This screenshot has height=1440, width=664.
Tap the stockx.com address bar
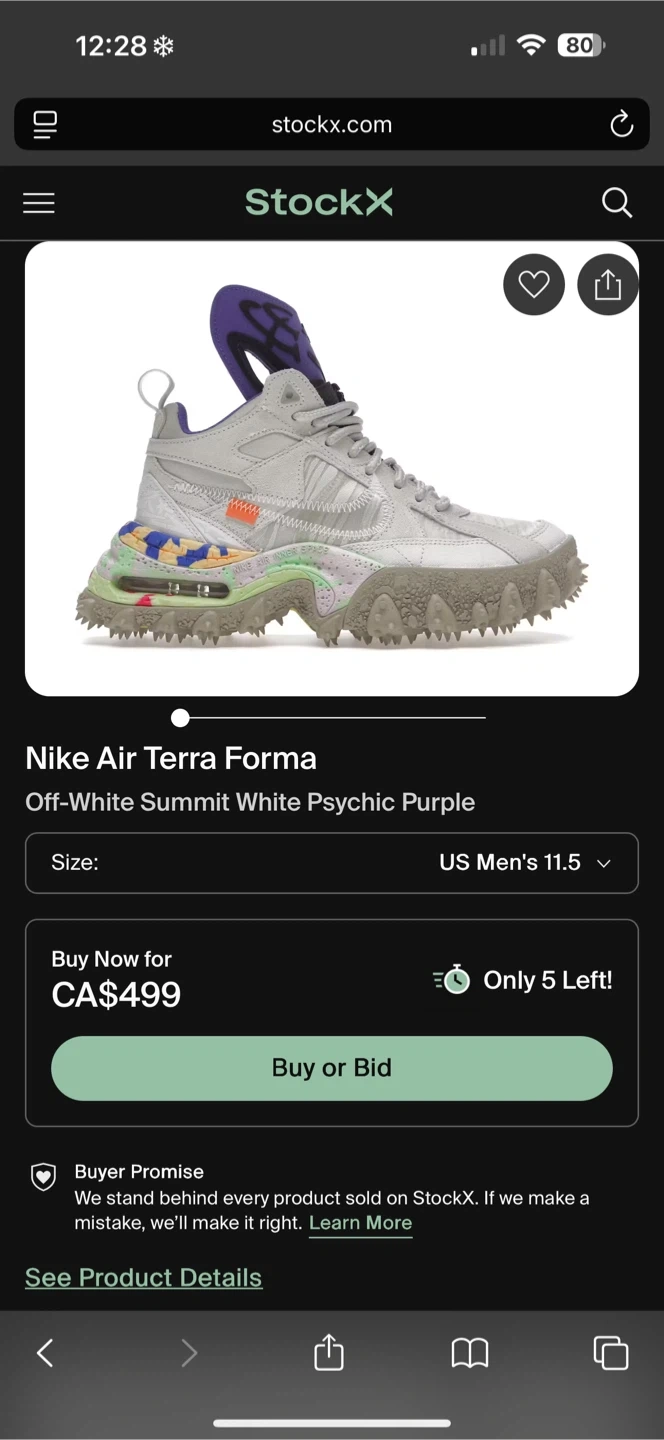click(332, 124)
